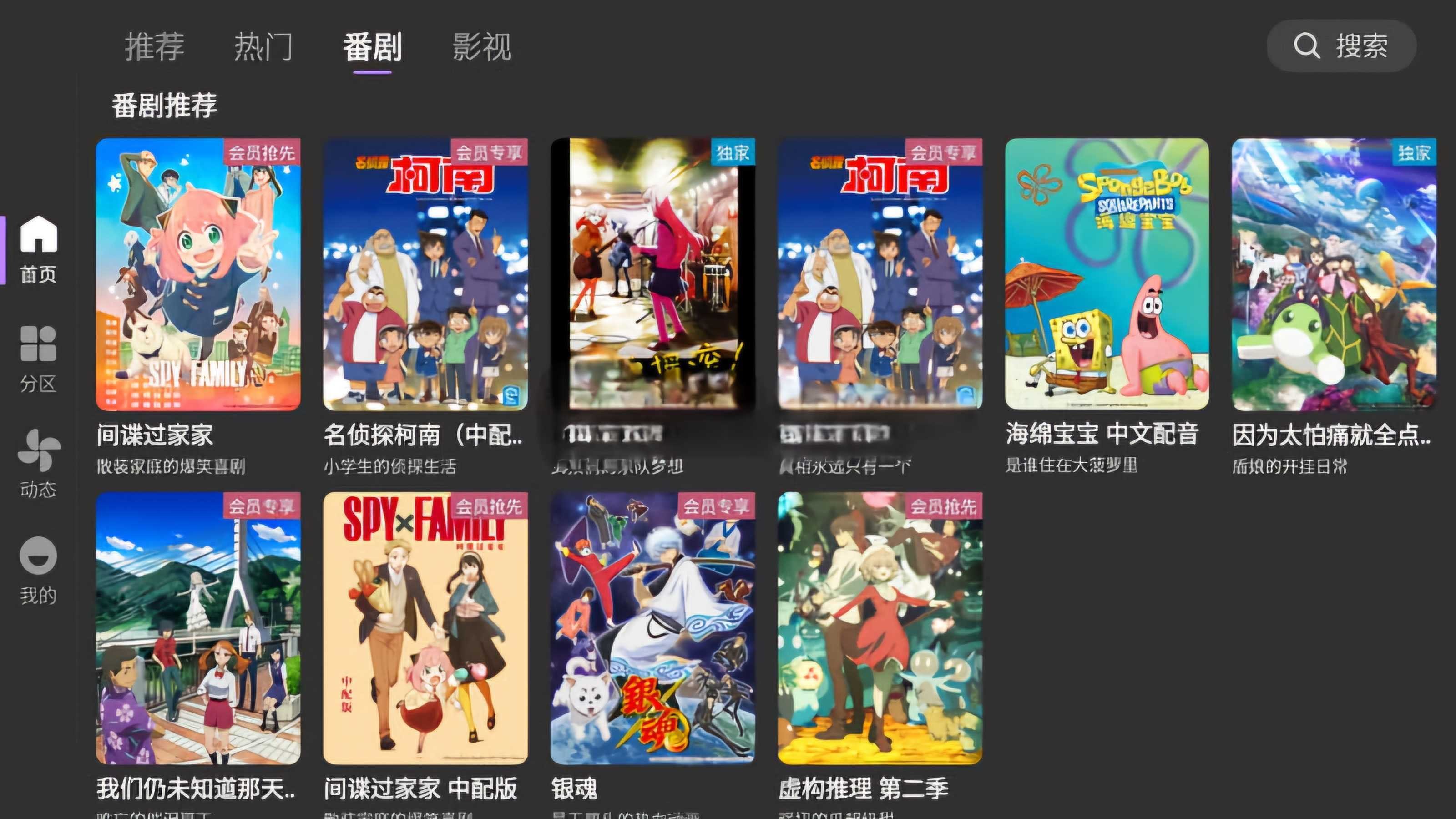1456x819 pixels.
Task: Open 间谍过家家 中配版 card
Action: (425, 627)
